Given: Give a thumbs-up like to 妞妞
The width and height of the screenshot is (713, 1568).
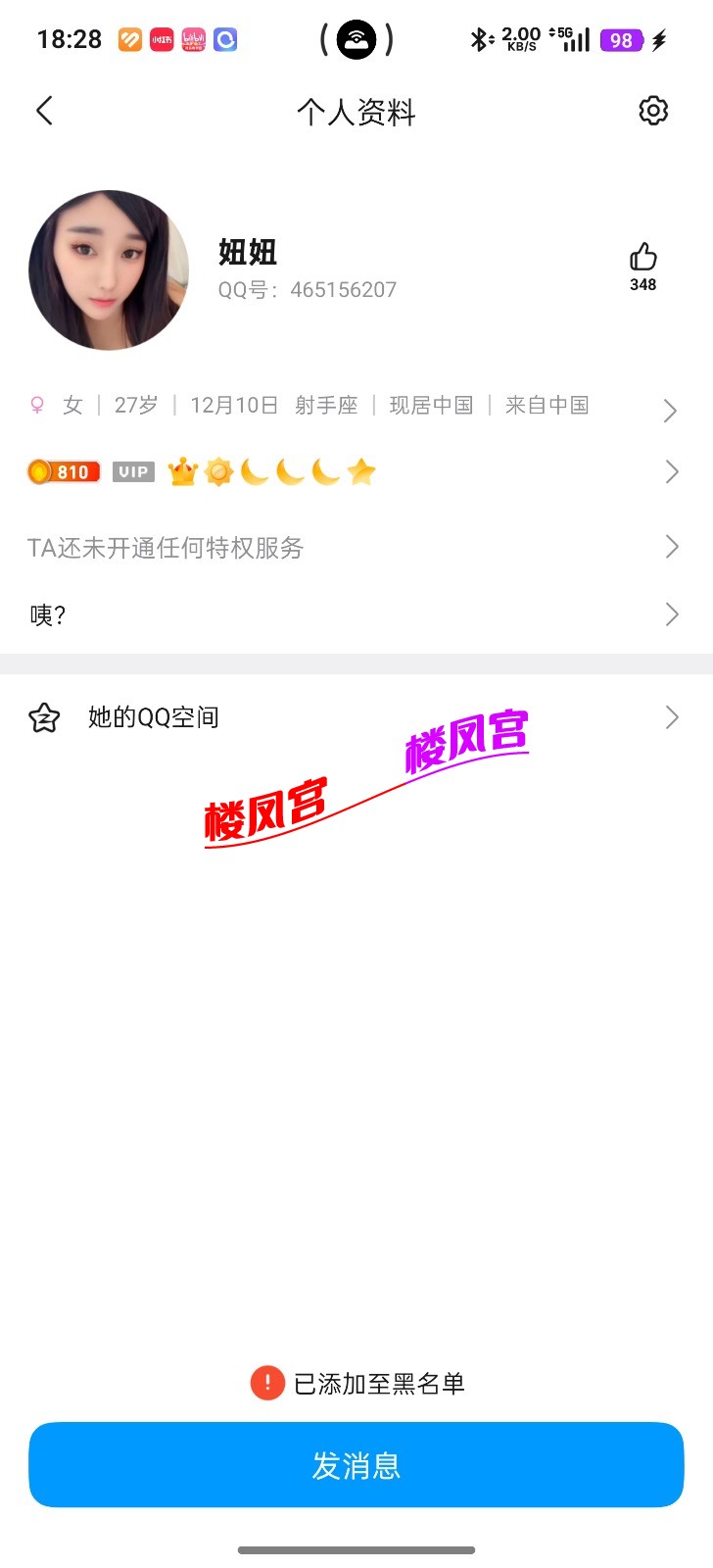Looking at the screenshot, I should 643,258.
